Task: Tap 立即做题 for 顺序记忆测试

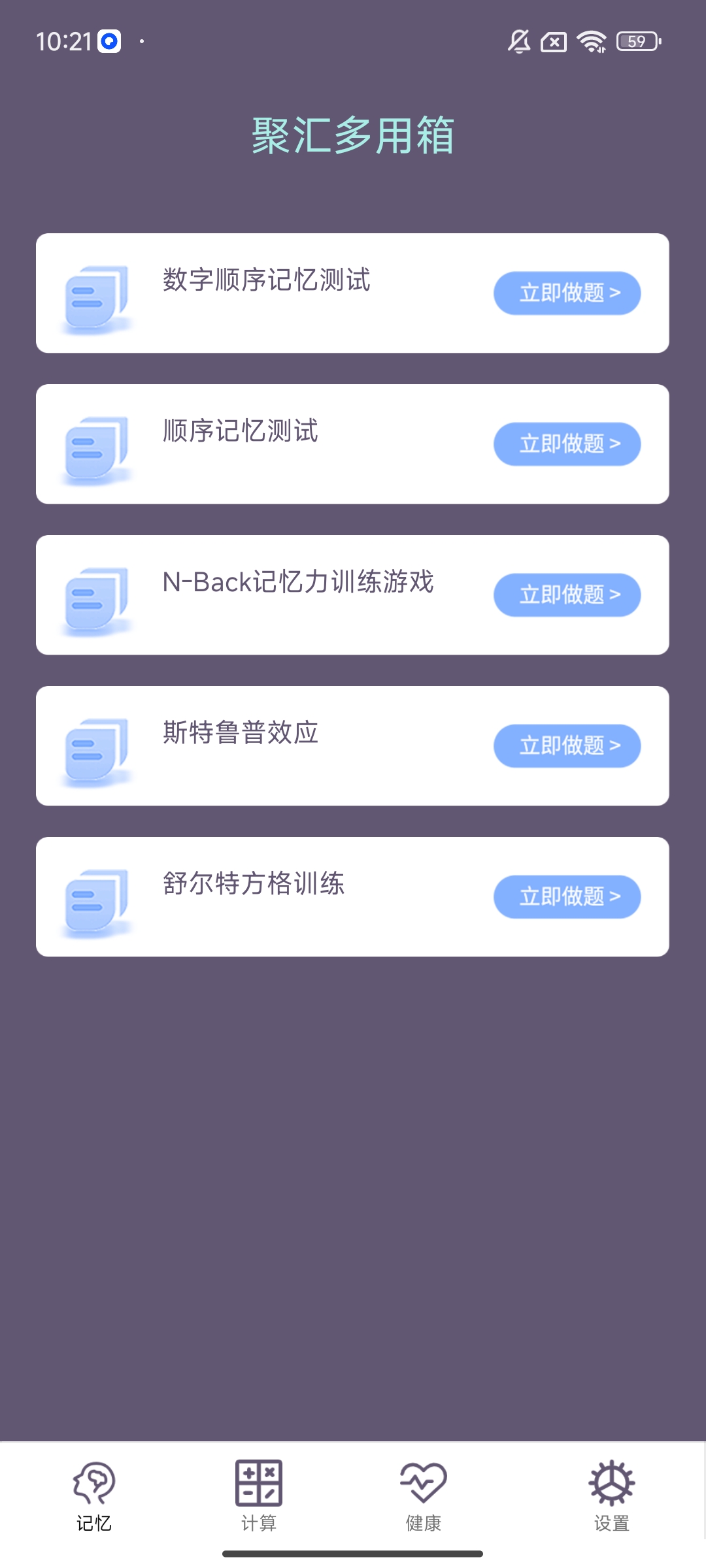Action: (x=567, y=444)
